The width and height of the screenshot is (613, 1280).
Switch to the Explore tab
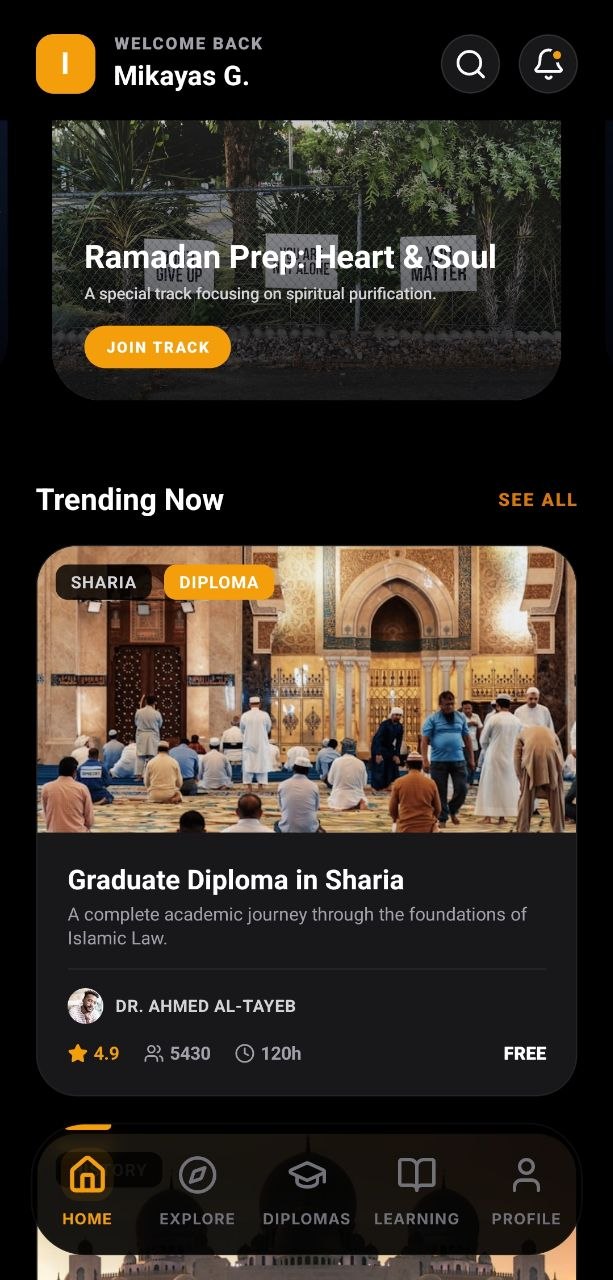(x=197, y=1190)
